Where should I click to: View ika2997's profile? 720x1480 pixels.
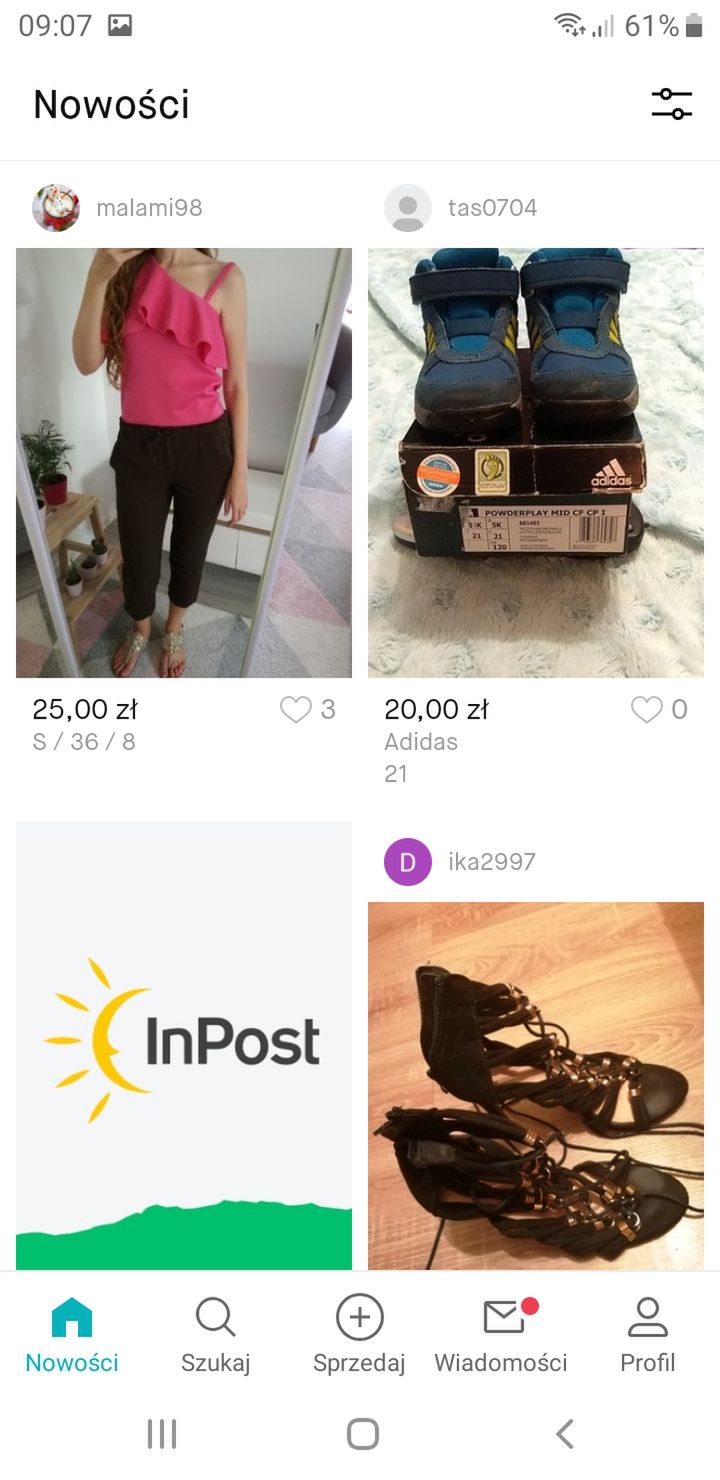[460, 862]
